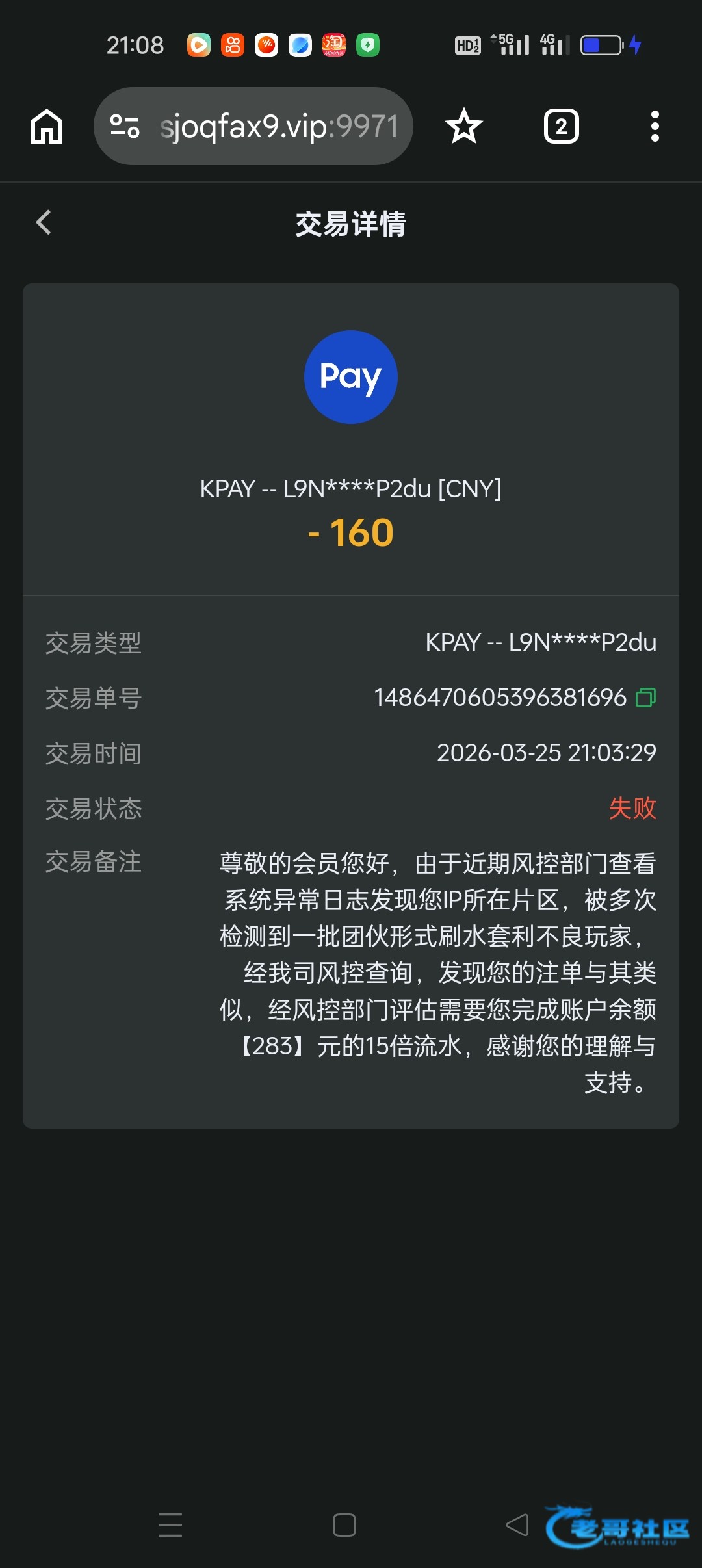702x1568 pixels.
Task: Go to the system home screen
Action: (x=344, y=1524)
